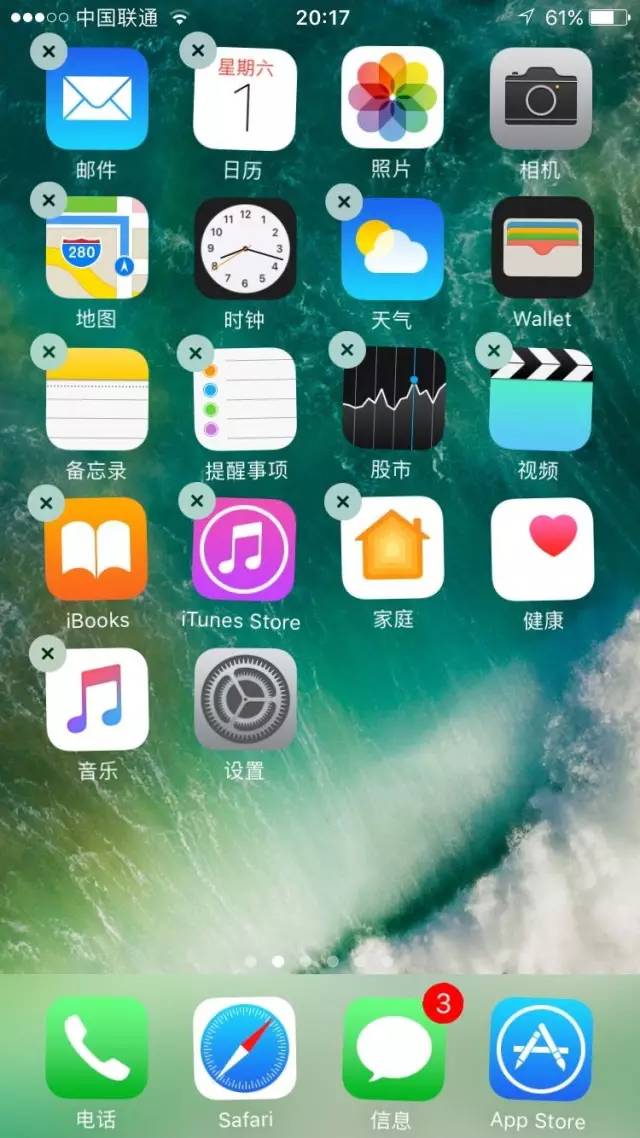Delete the 视频 Videos app via X badge
Image resolution: width=640 pixels, height=1138 pixels.
pos(493,351)
